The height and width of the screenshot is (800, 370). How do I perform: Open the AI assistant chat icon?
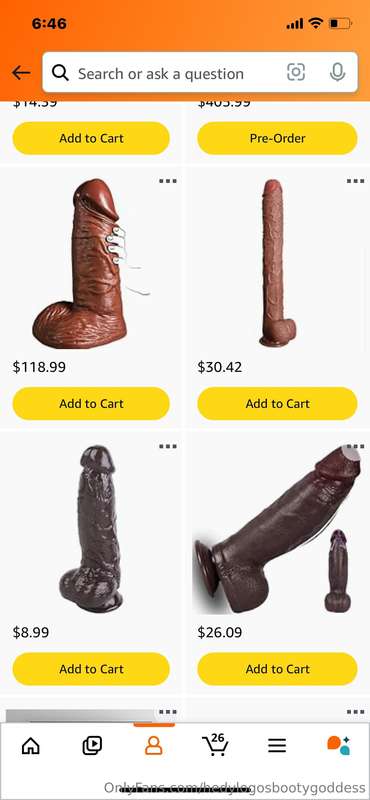click(x=338, y=745)
